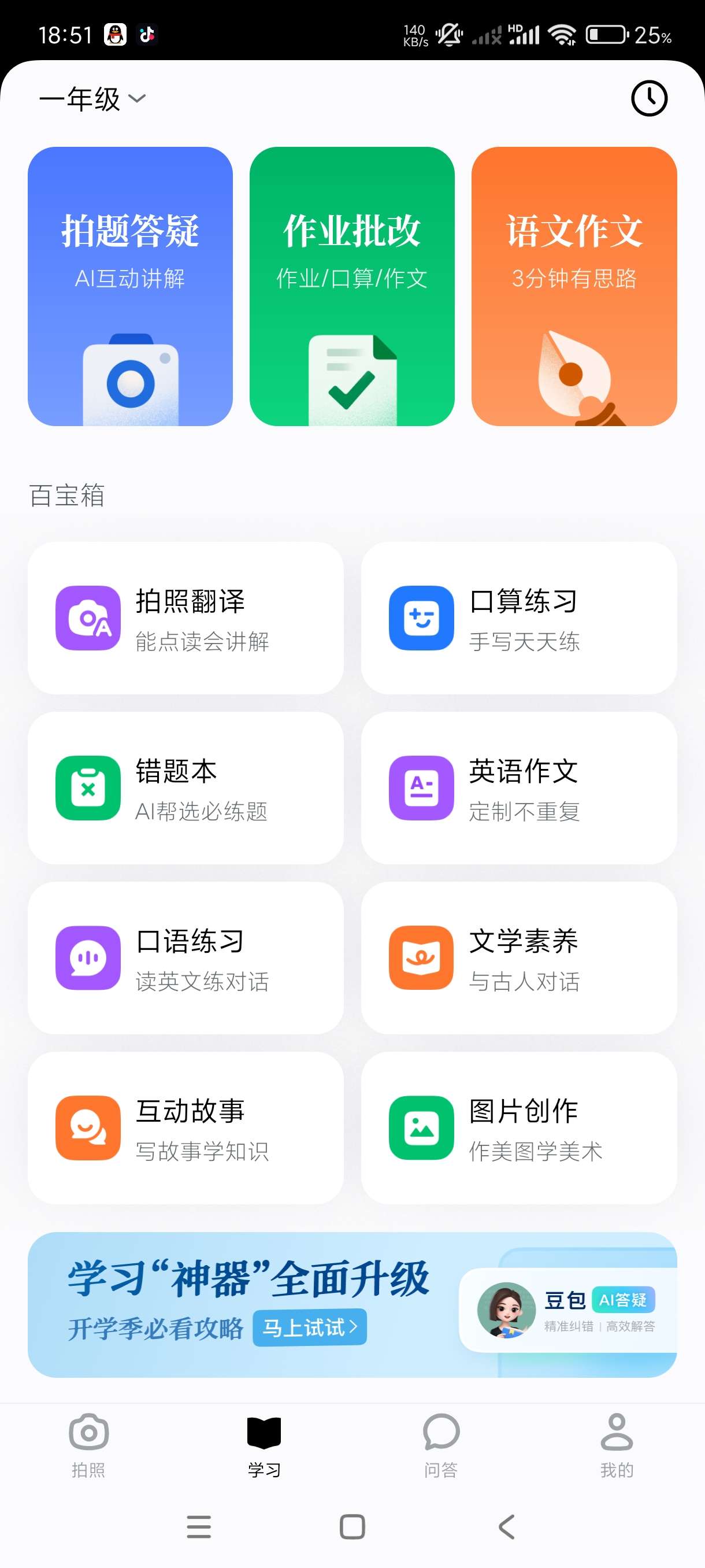Image resolution: width=705 pixels, height=1568 pixels.
Task: Tap the system back button
Action: 506,1526
